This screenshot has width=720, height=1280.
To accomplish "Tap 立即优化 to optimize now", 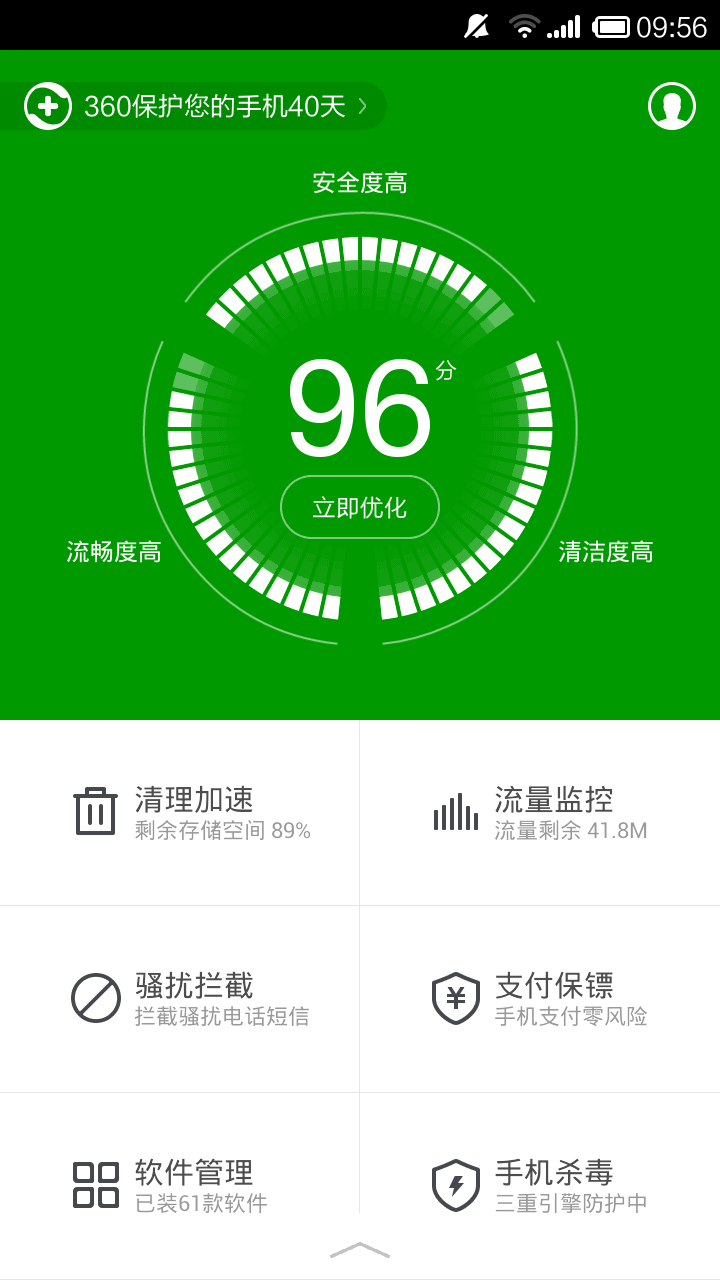I will (x=359, y=507).
